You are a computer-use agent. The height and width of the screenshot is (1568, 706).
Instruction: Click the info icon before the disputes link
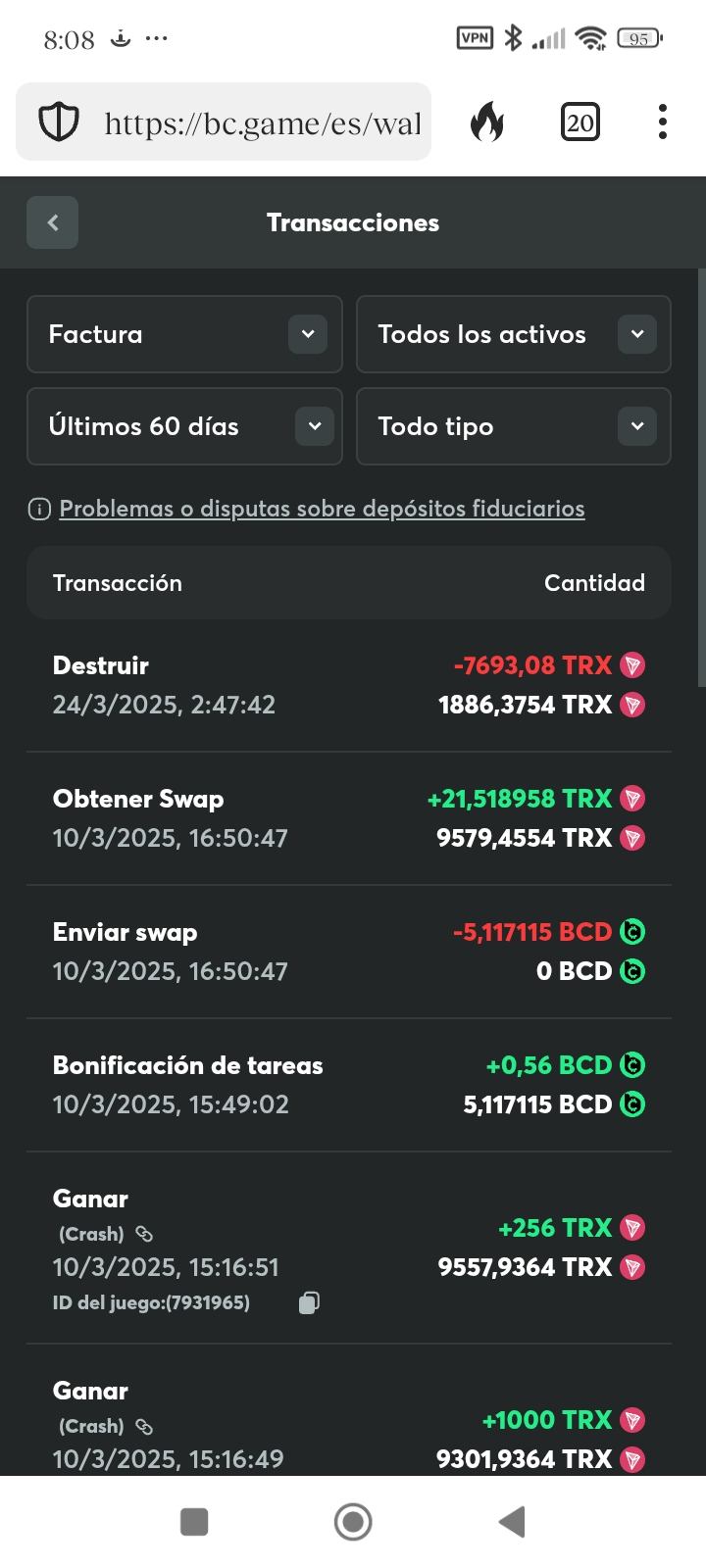(x=38, y=509)
